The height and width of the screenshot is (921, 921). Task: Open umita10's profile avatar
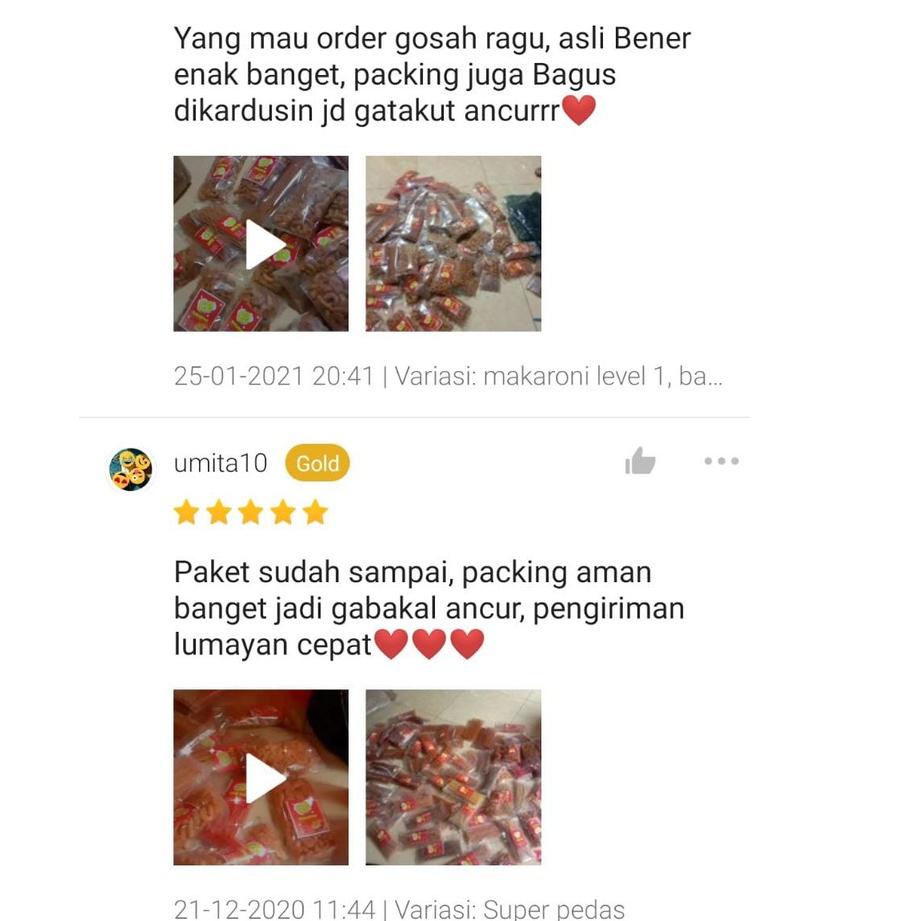(x=130, y=468)
